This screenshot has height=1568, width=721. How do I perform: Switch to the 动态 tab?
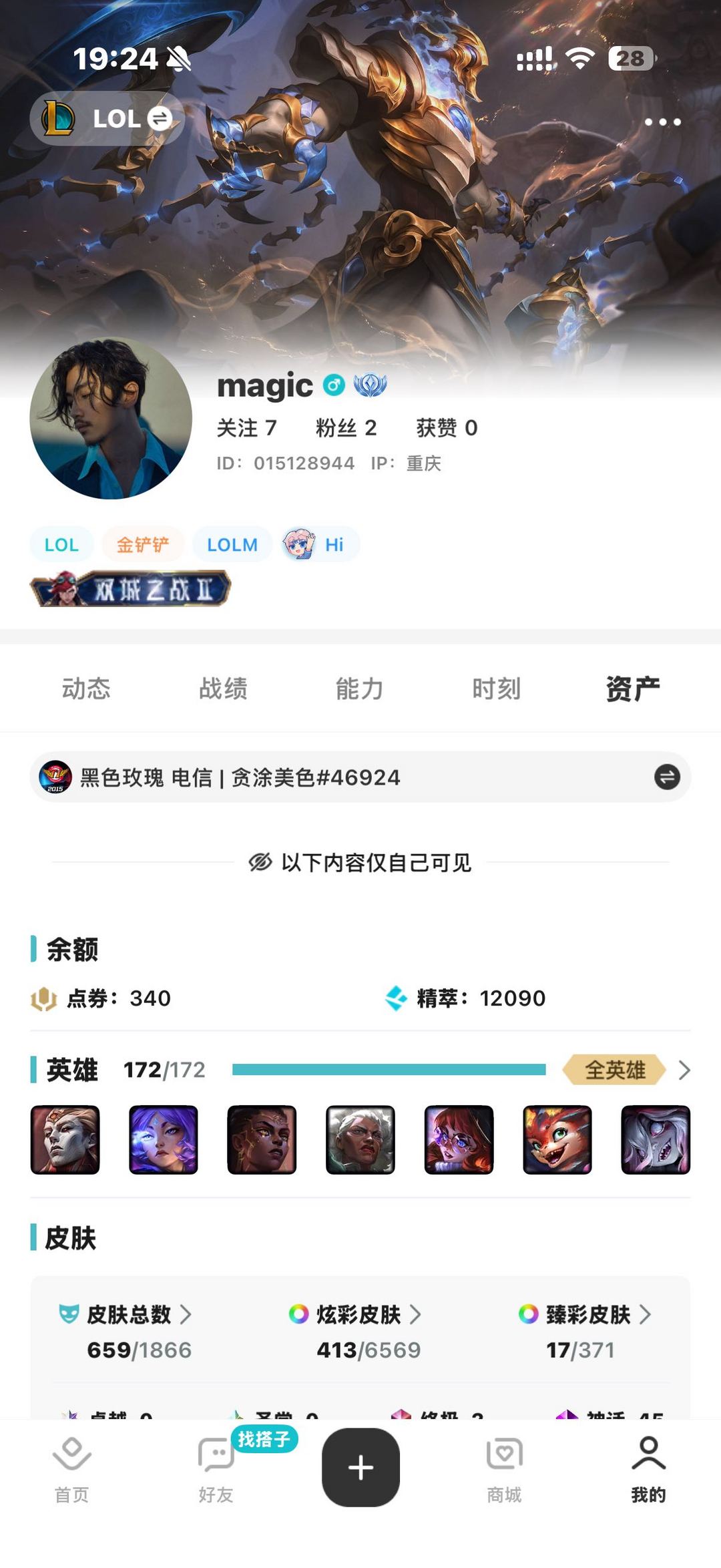pos(86,689)
